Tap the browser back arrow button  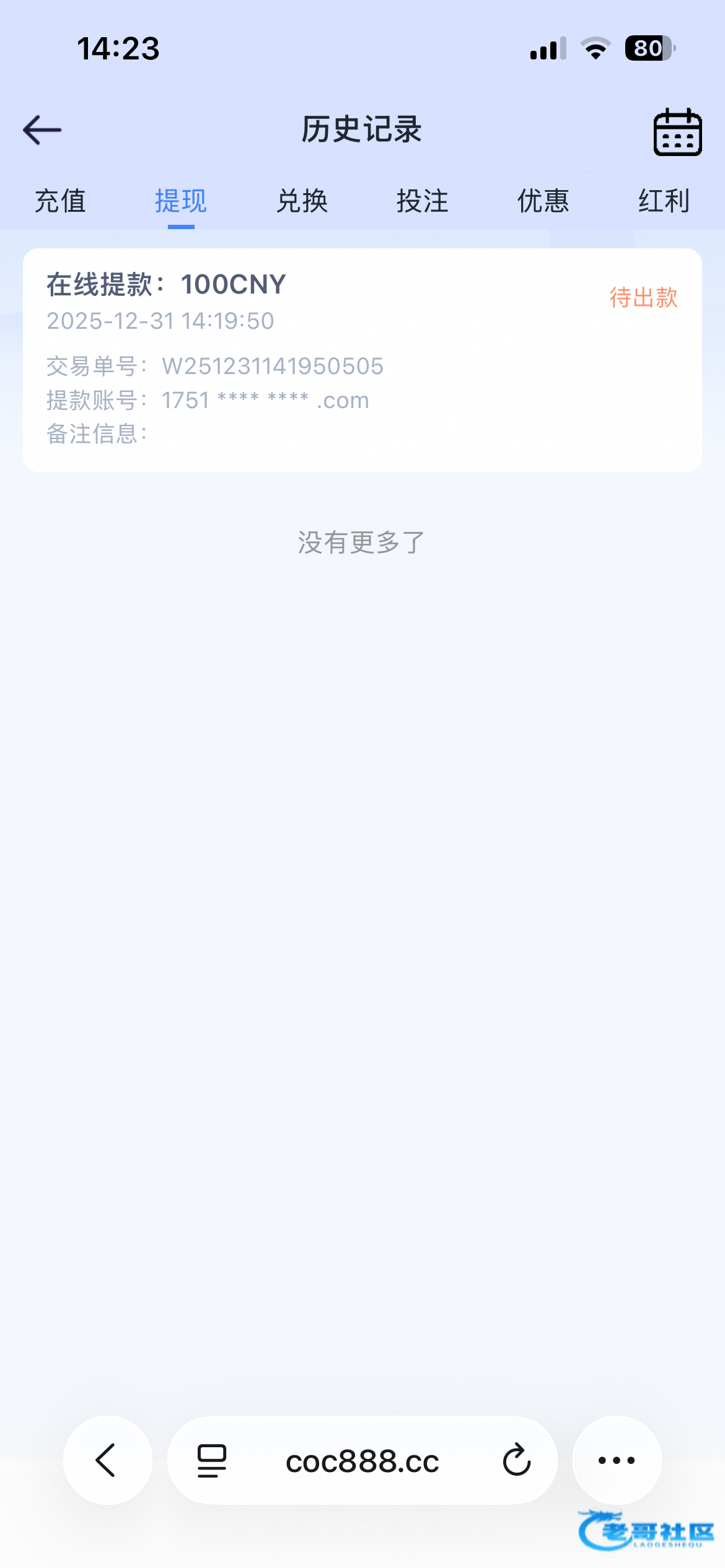point(107,1460)
